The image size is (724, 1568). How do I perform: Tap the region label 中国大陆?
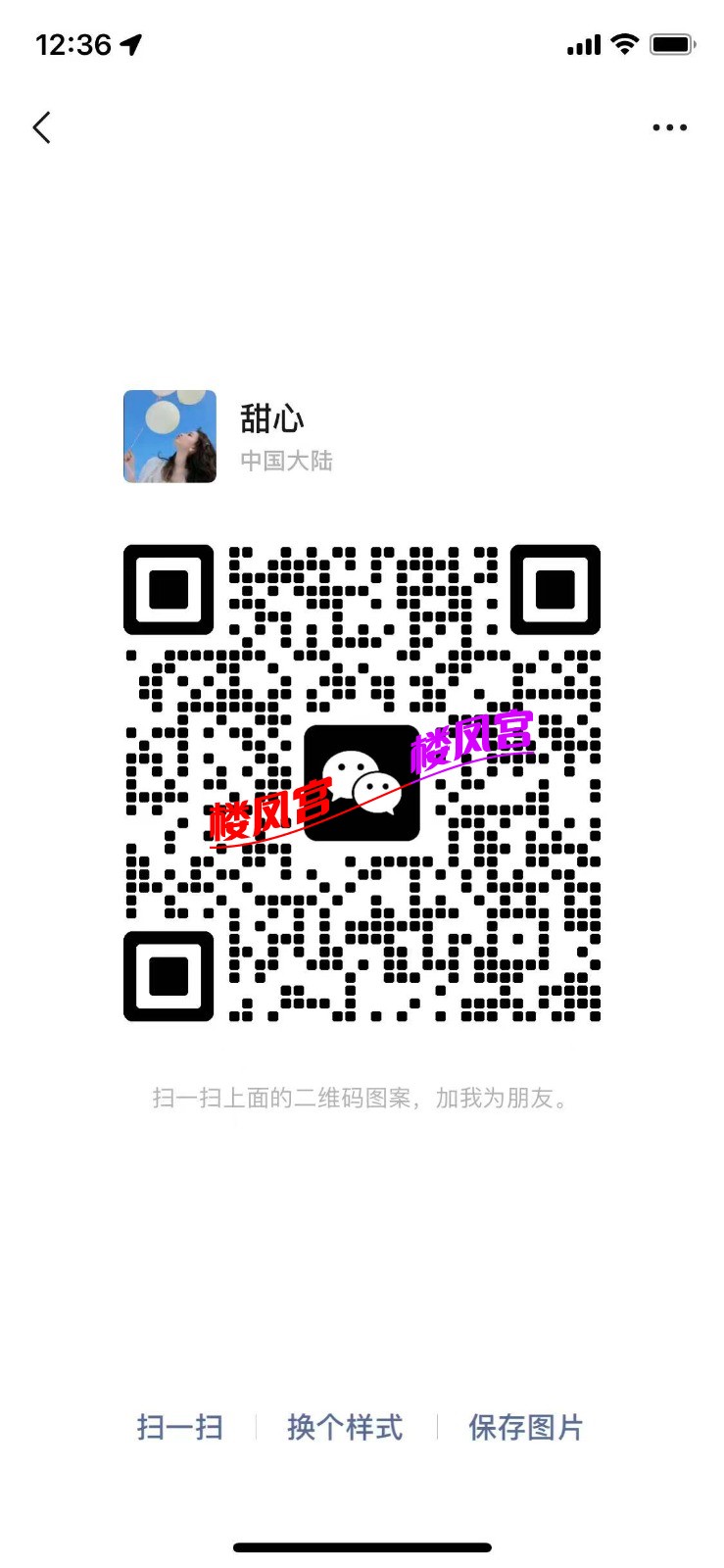tap(287, 461)
